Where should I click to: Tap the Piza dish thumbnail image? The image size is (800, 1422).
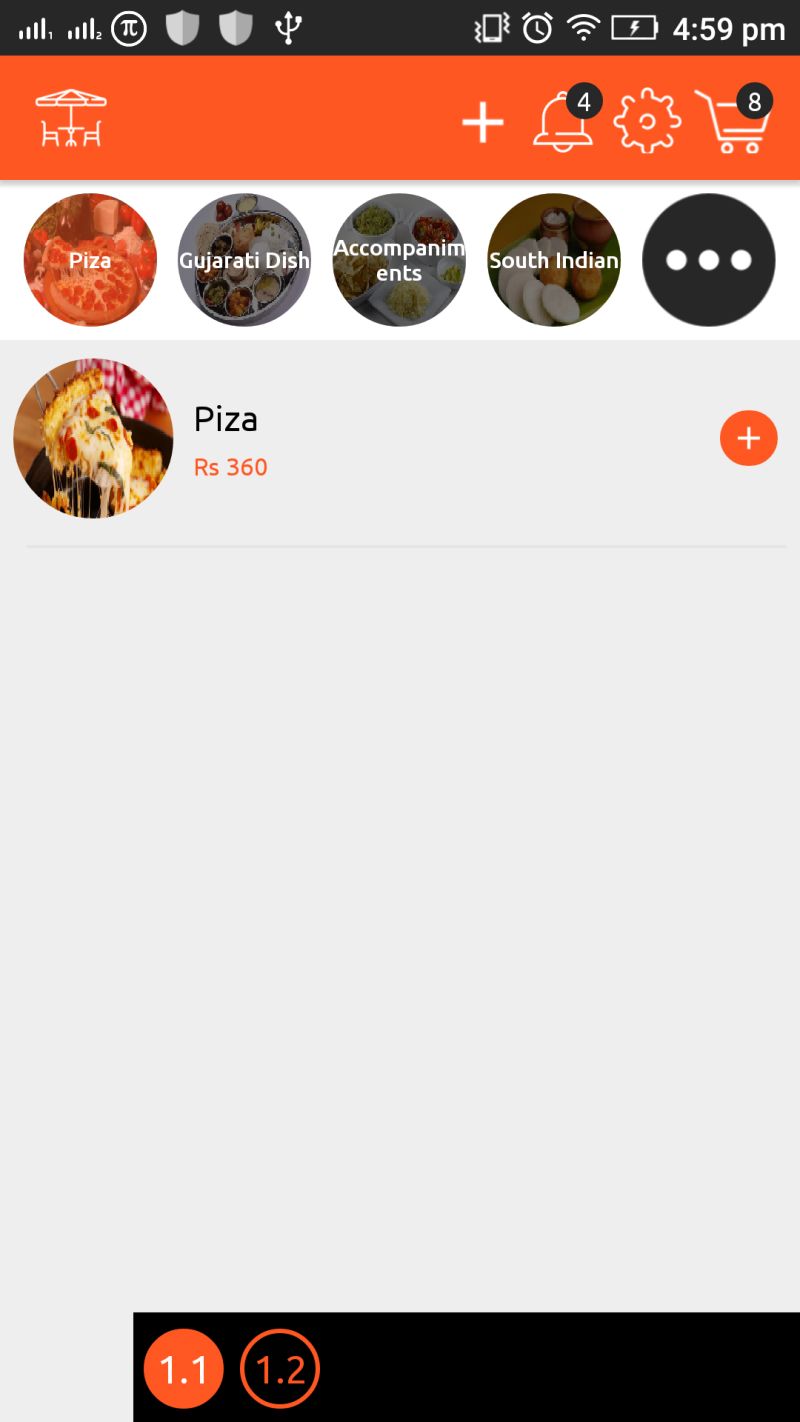pyautogui.click(x=92, y=438)
